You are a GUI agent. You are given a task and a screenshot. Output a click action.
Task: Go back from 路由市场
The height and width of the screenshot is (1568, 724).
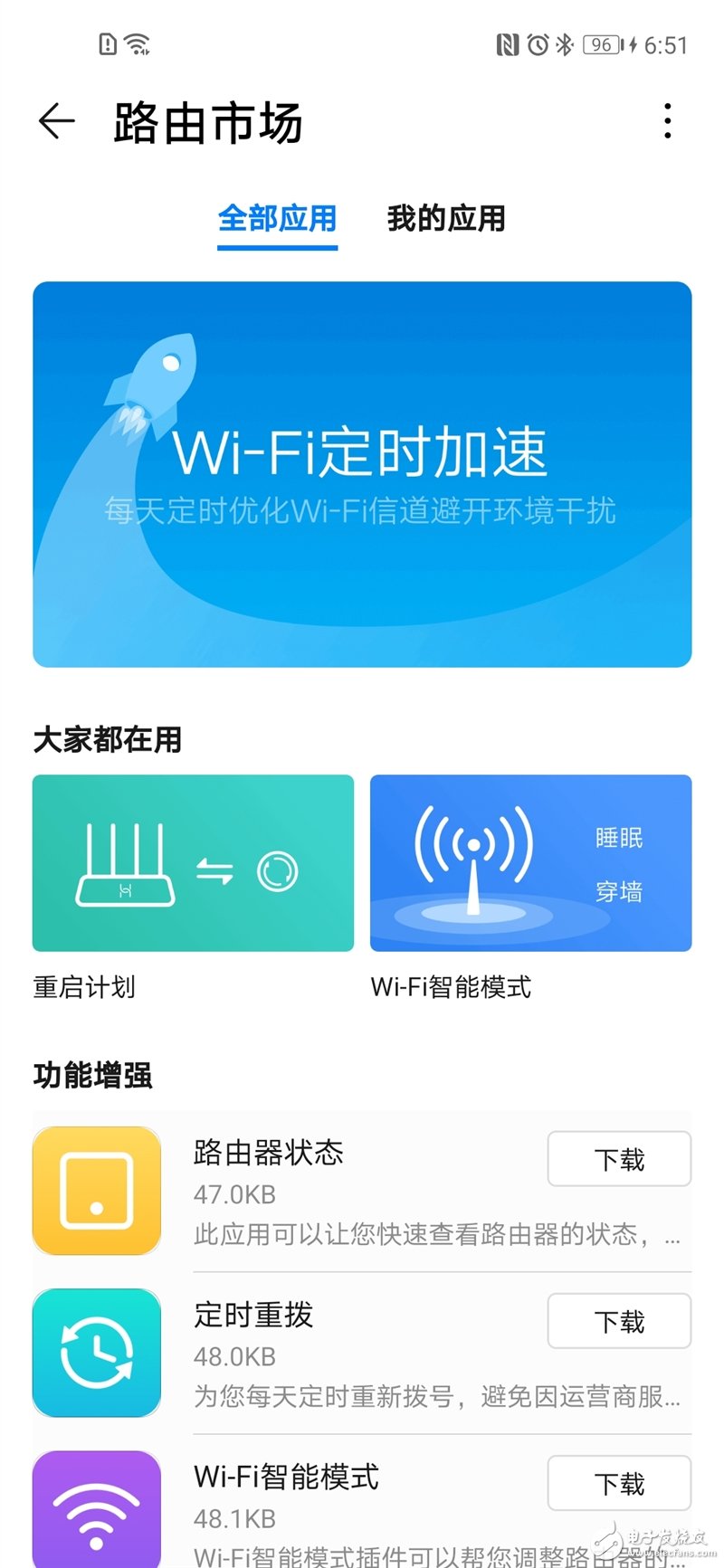56,122
